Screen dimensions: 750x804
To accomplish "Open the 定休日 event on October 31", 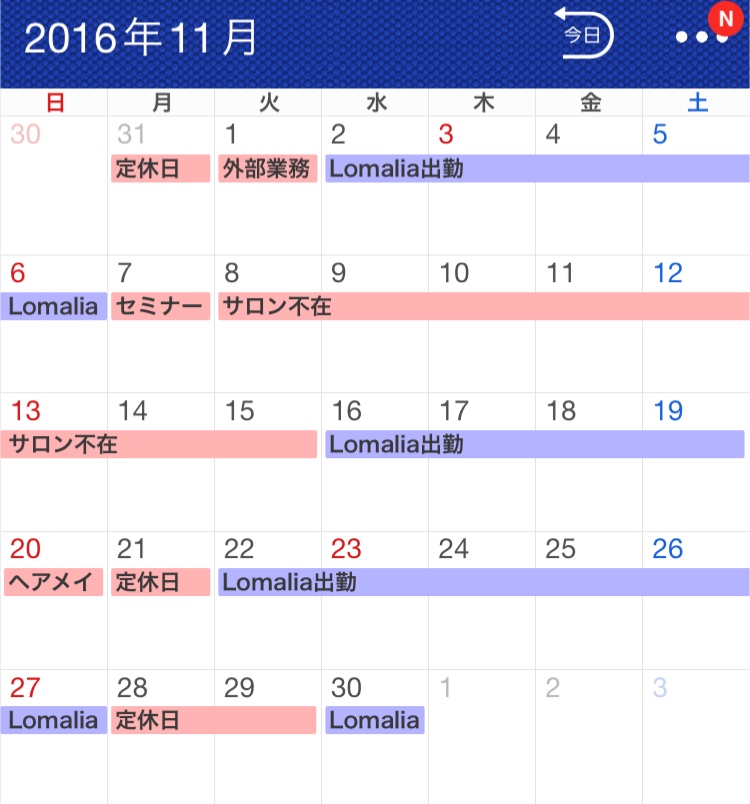I will 160,169.
